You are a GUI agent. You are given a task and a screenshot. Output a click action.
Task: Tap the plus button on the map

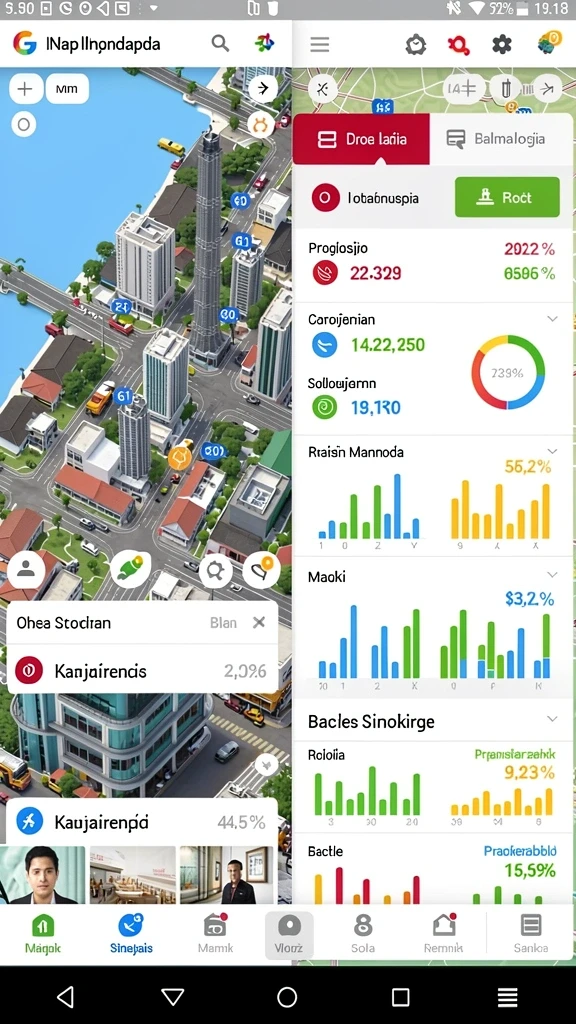tap(25, 89)
